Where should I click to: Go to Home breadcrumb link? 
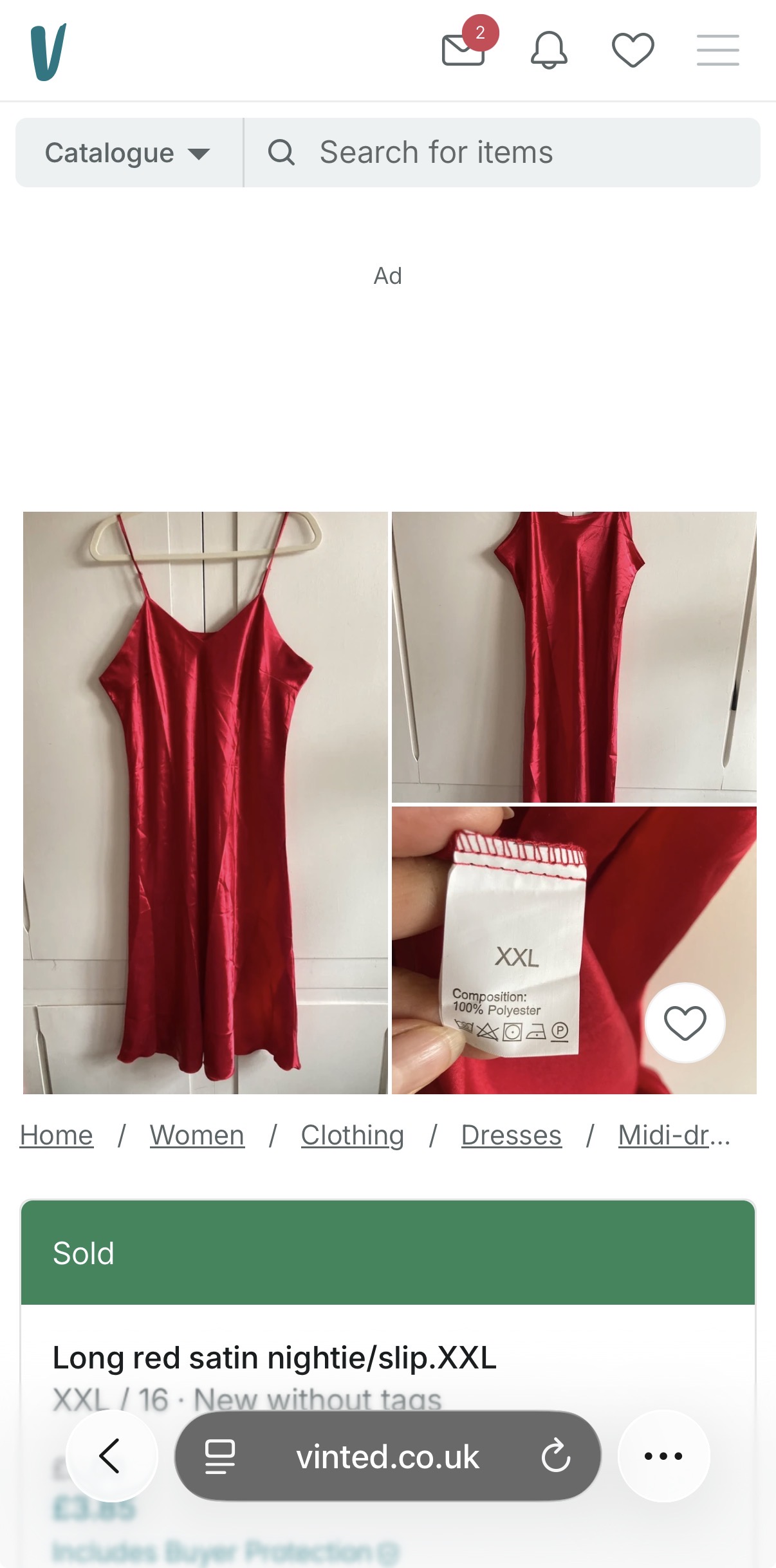(x=57, y=1135)
